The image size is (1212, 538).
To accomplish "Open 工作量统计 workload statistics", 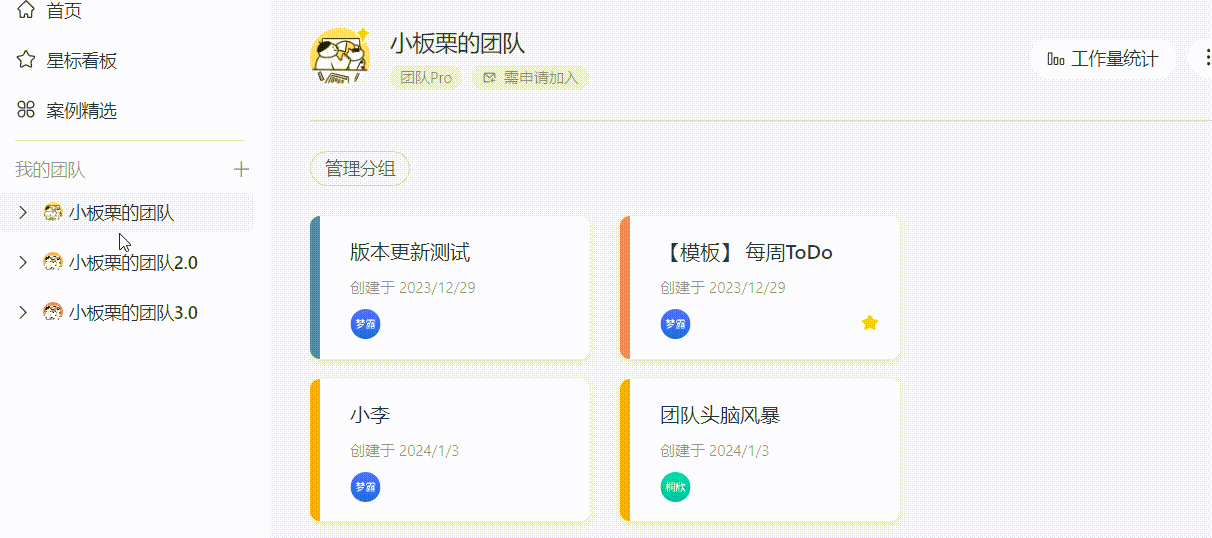I will coord(1103,59).
